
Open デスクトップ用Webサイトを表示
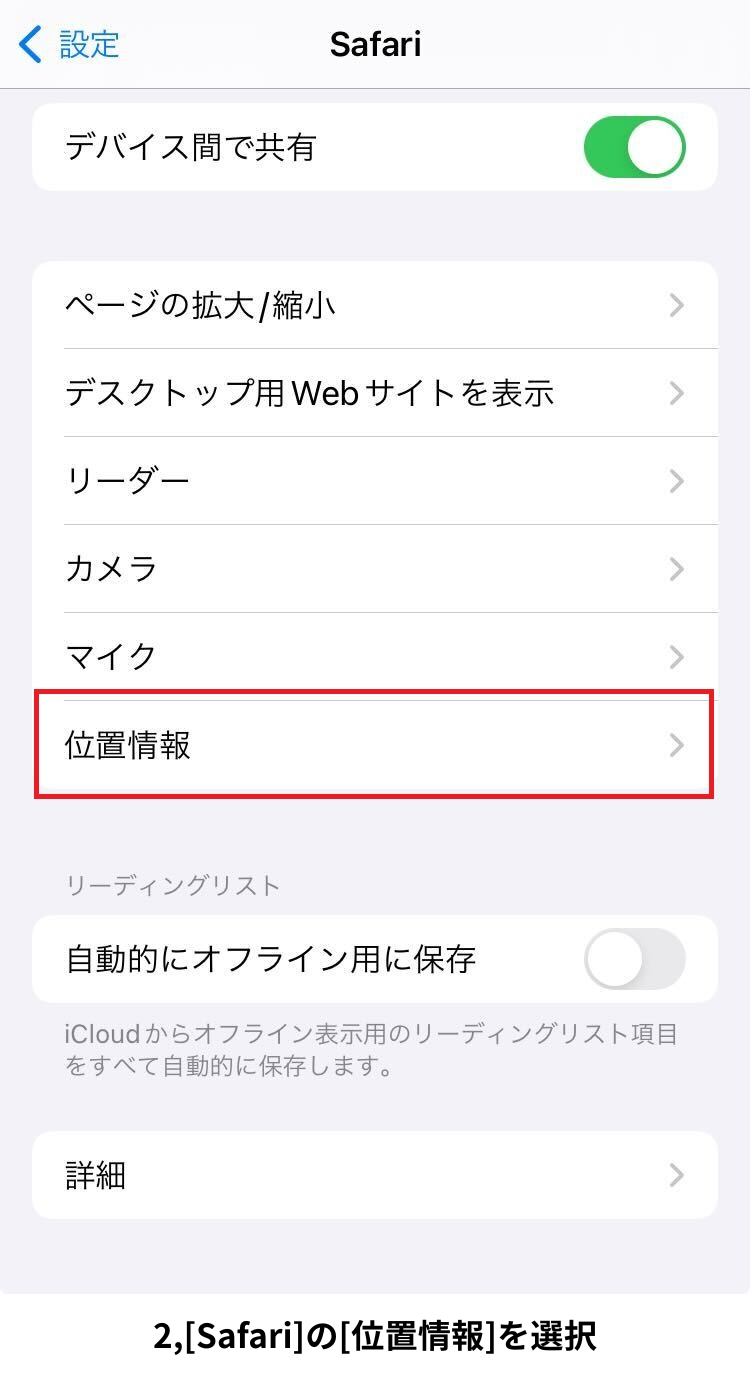coord(375,393)
